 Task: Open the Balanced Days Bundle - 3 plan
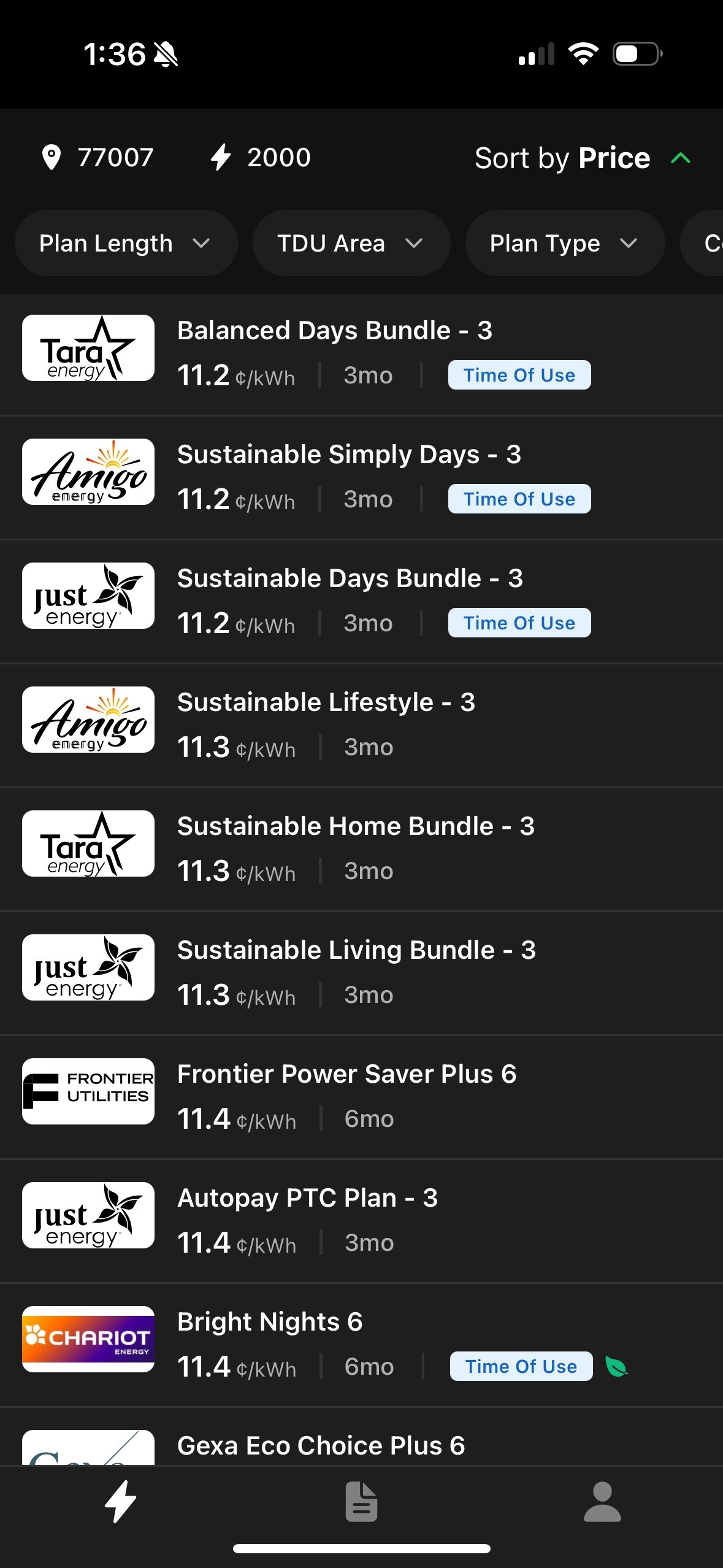pyautogui.click(x=361, y=354)
